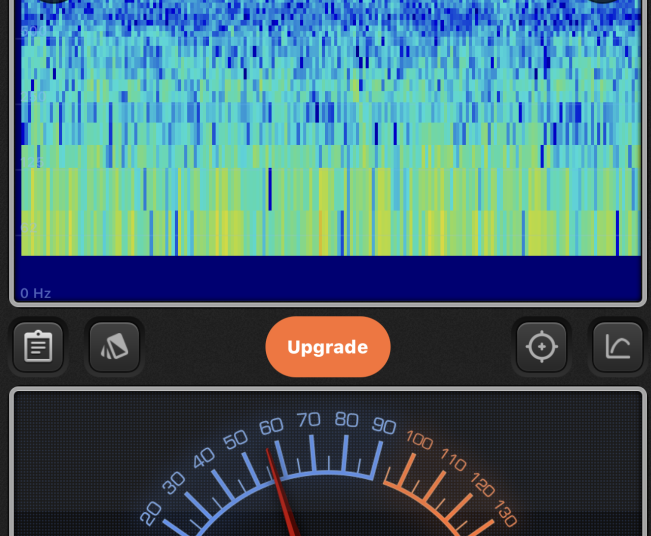Screen dimensions: 651x536
Task: Tap the orange Upgrade button
Action: point(327,347)
